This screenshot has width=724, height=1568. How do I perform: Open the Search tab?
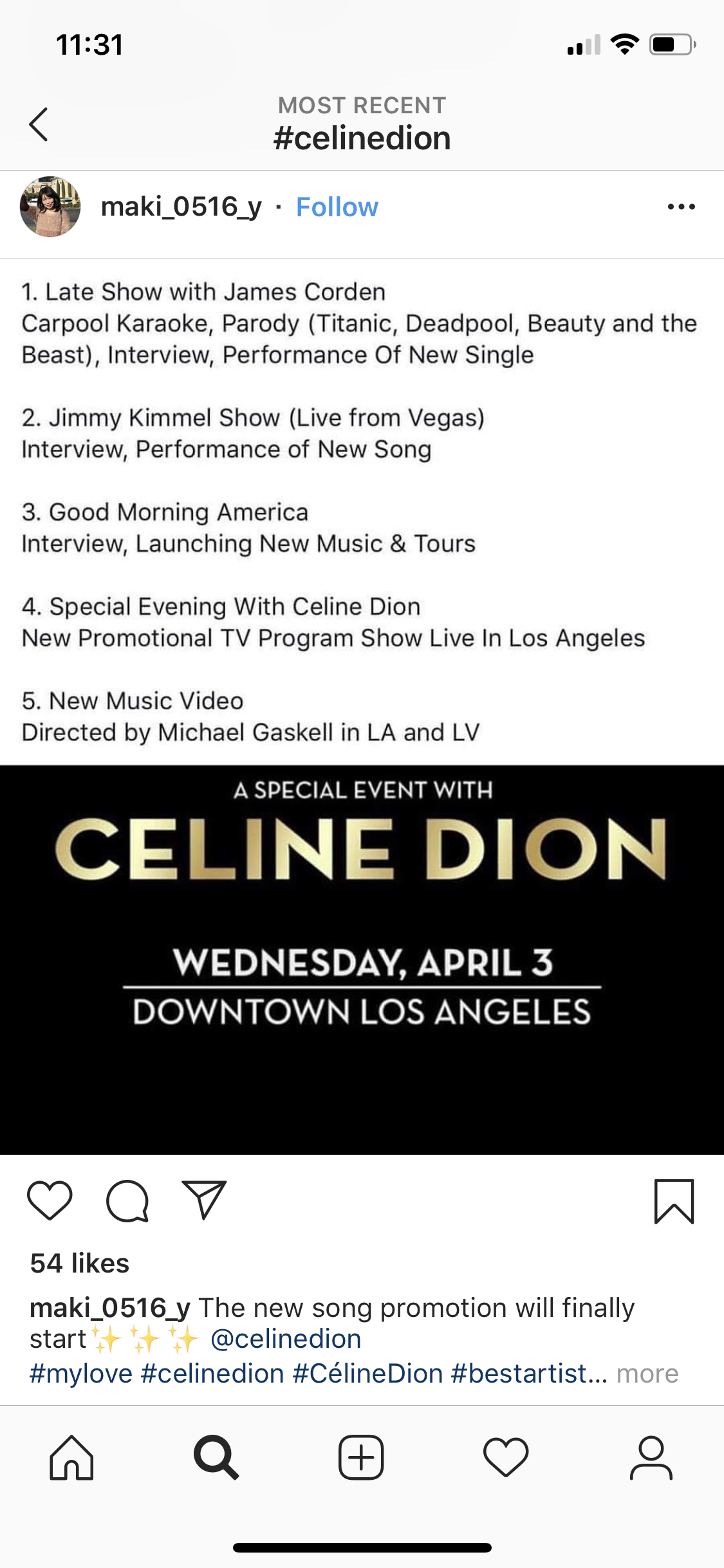click(x=216, y=1458)
